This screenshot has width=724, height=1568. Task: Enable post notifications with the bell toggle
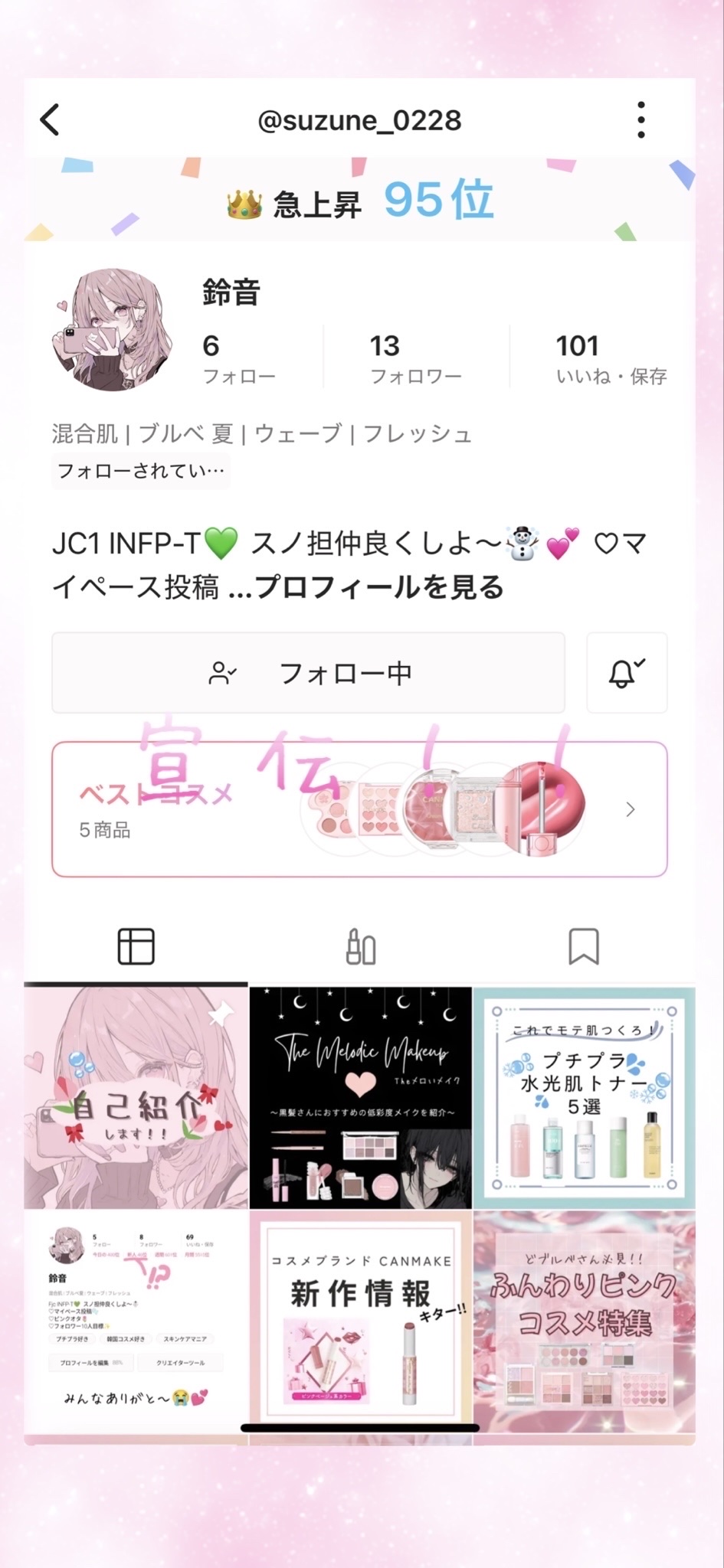627,672
